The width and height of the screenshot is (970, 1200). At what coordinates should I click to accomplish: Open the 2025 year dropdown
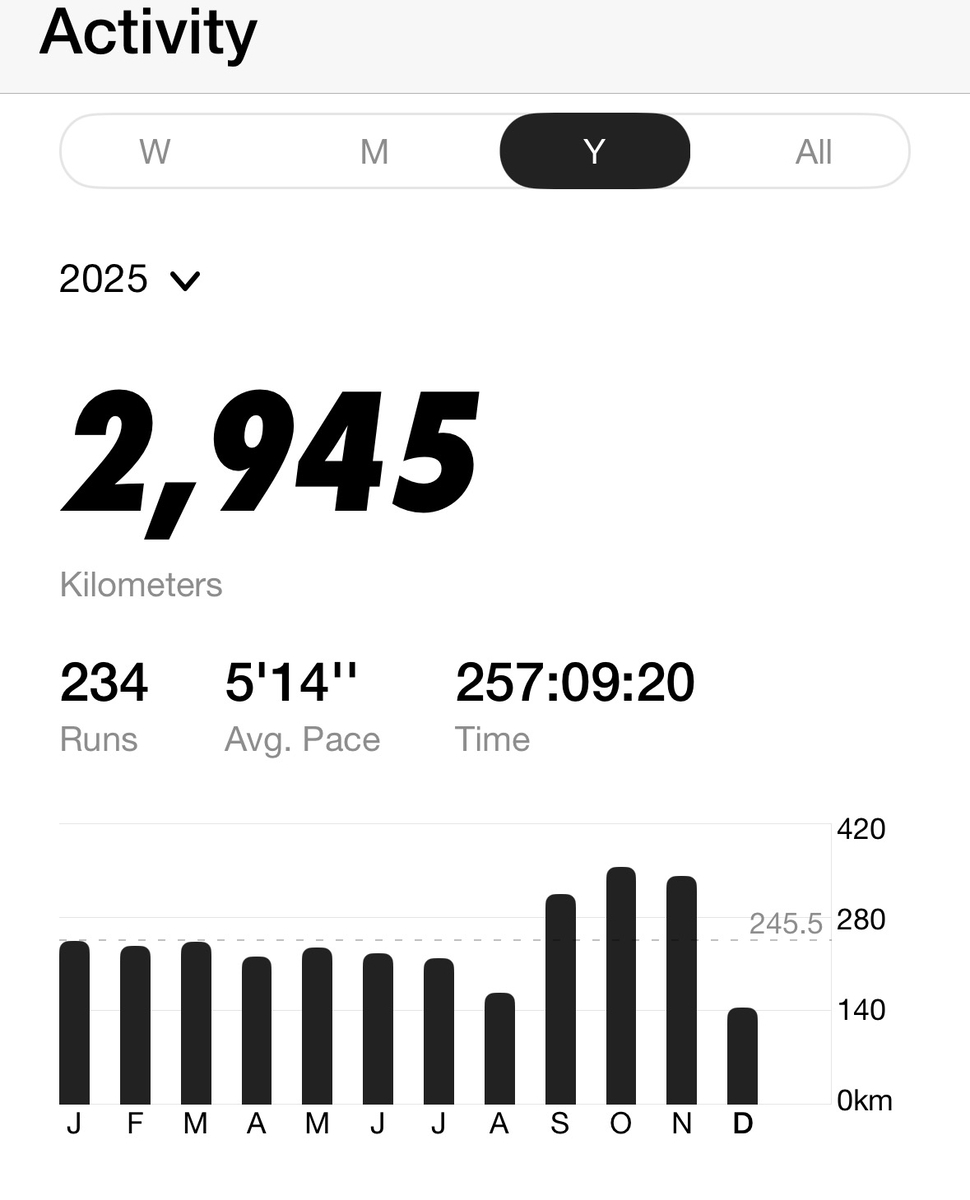[x=130, y=279]
